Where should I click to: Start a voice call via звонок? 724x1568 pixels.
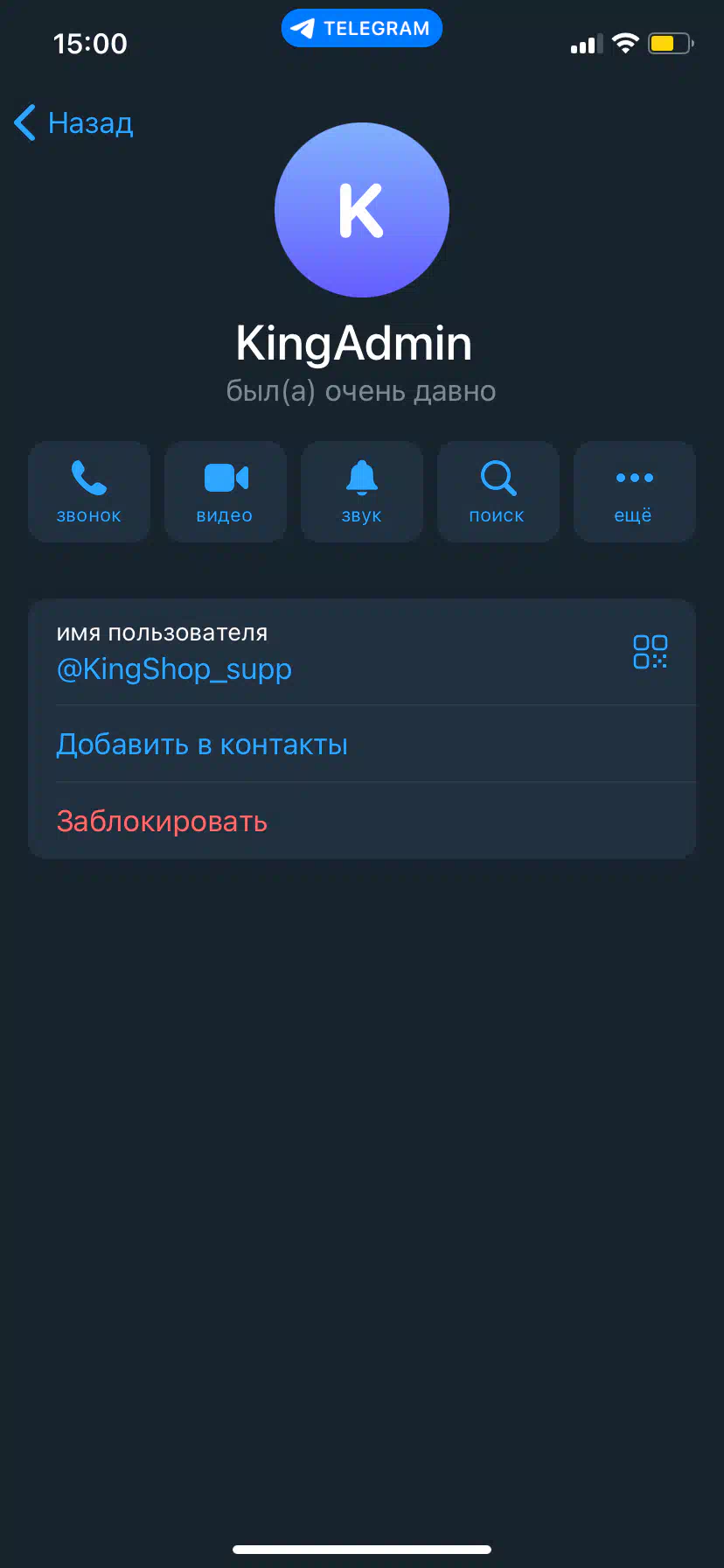click(x=89, y=492)
